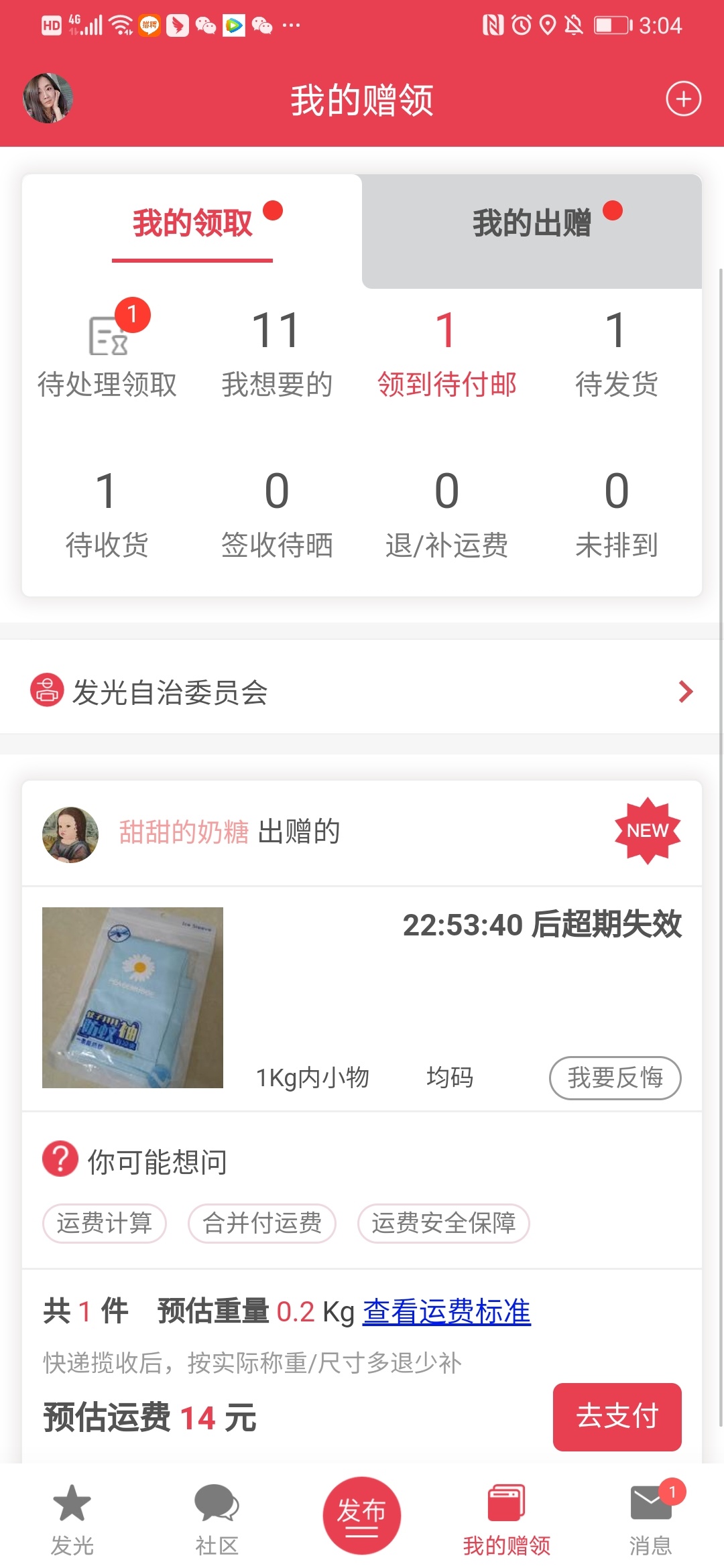Image resolution: width=724 pixels, height=1568 pixels.
Task: Switch to the 我的出赠 tab
Action: (532, 224)
